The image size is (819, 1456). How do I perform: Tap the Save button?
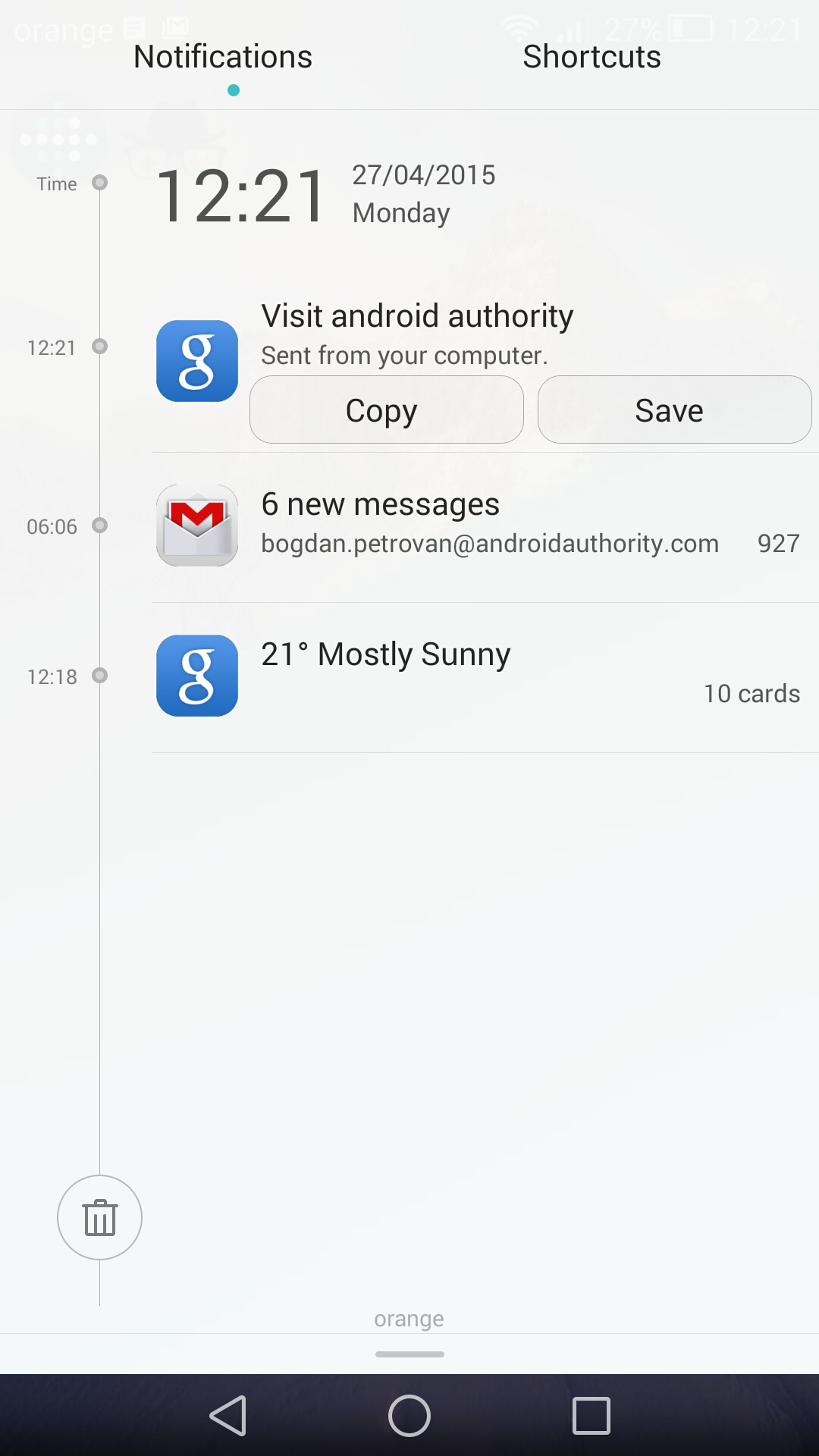click(673, 409)
